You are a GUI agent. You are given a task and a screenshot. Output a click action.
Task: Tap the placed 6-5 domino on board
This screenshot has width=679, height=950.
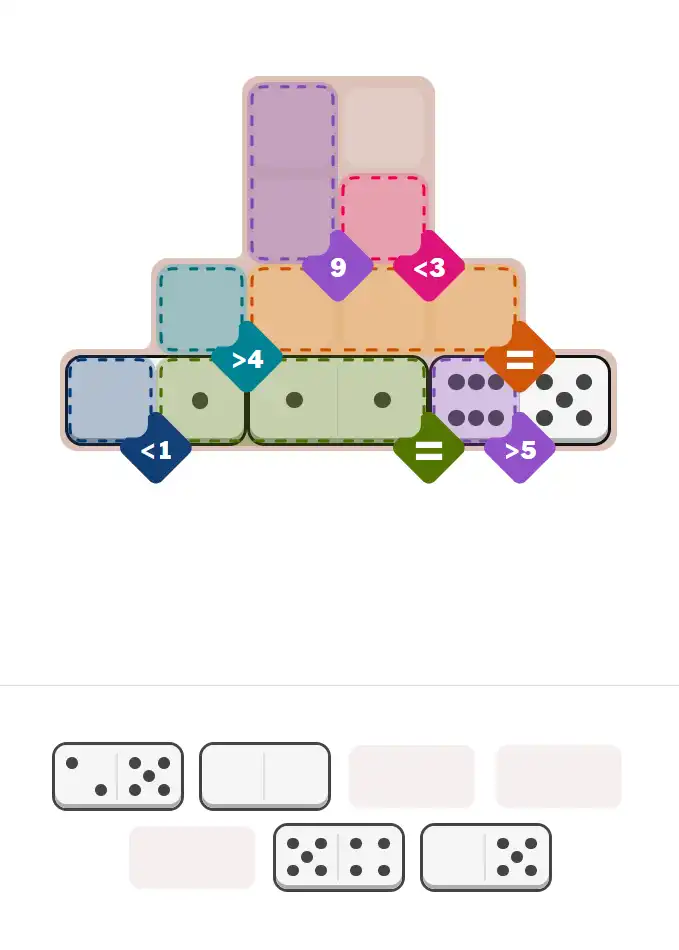point(520,400)
